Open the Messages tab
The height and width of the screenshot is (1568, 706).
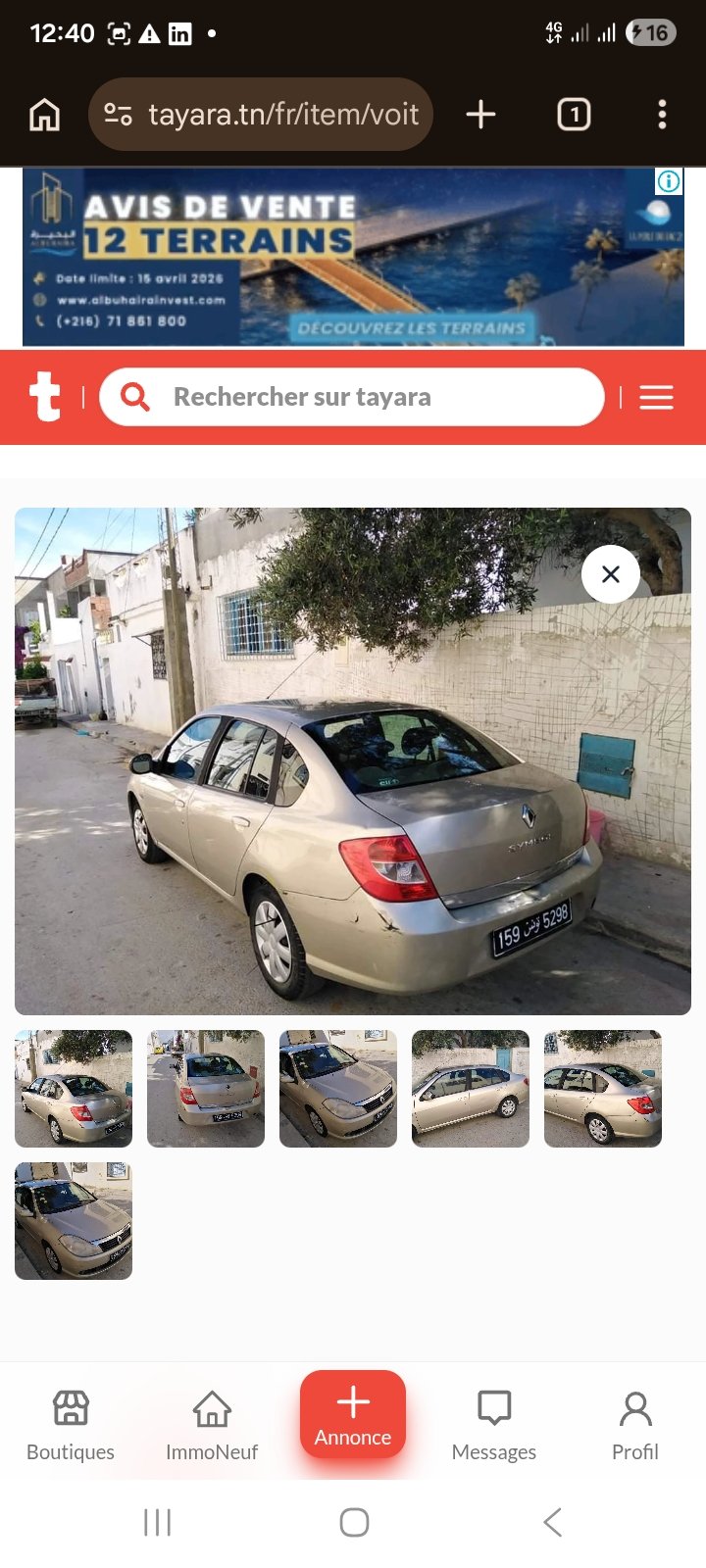pyautogui.click(x=494, y=1424)
